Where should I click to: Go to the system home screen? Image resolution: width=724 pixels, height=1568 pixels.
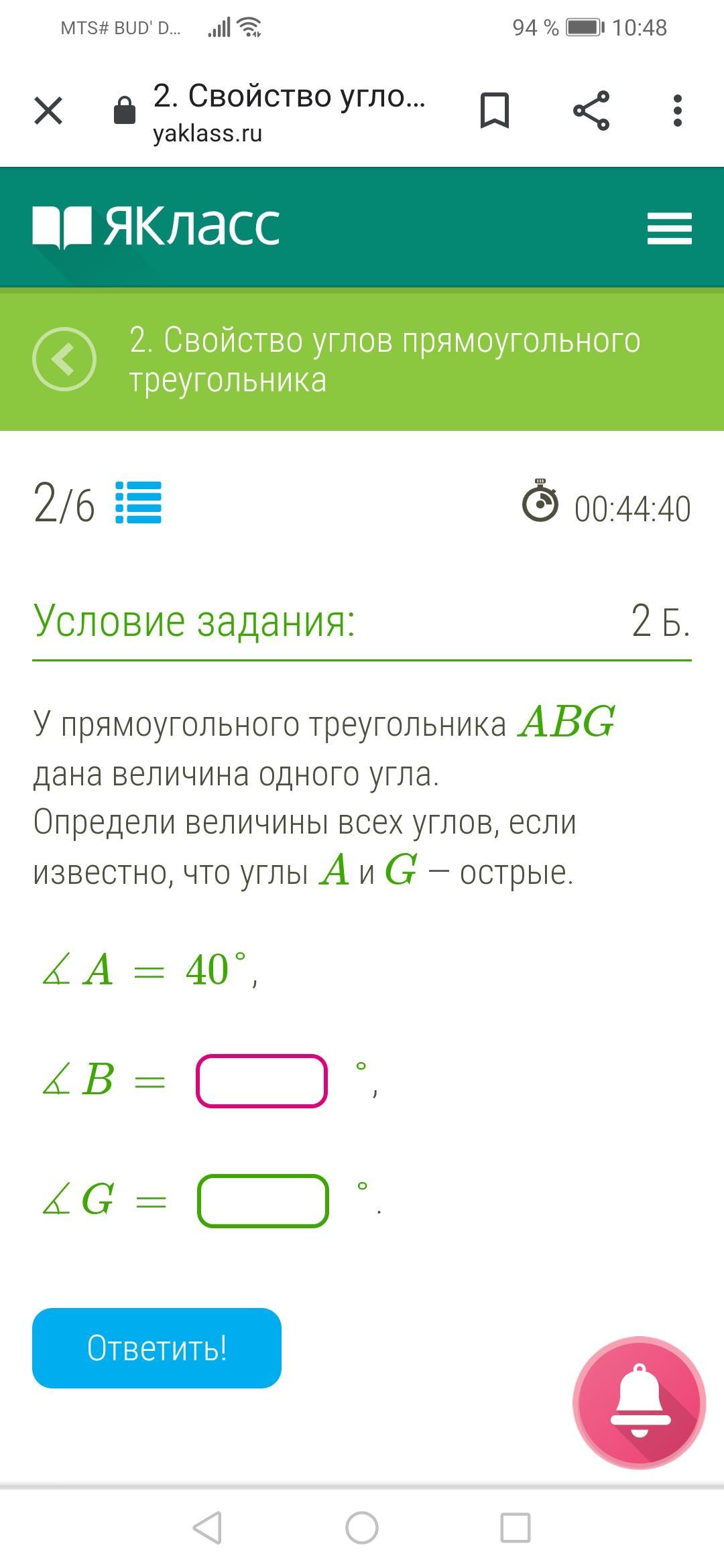pyautogui.click(x=362, y=1528)
